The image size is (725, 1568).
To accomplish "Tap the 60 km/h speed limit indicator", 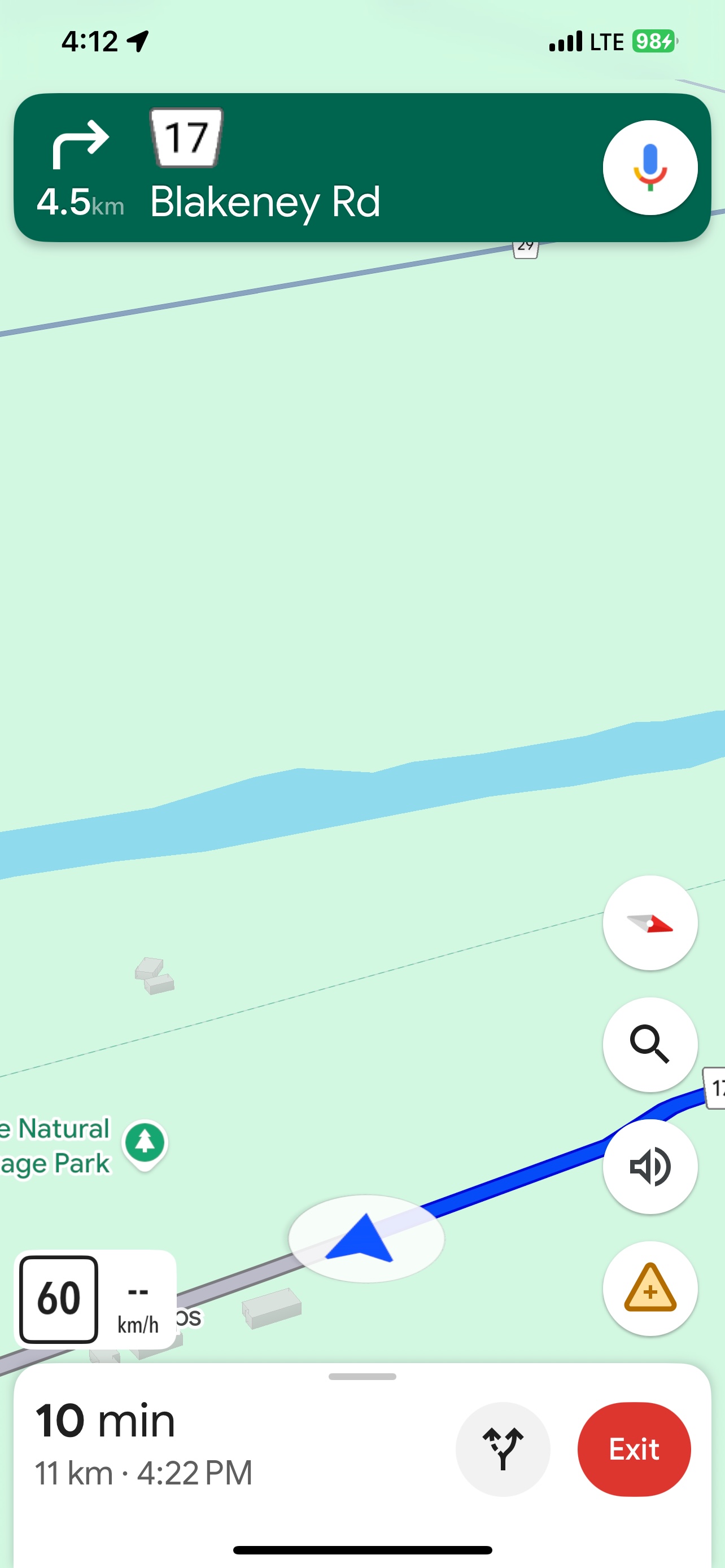I will point(59,1299).
